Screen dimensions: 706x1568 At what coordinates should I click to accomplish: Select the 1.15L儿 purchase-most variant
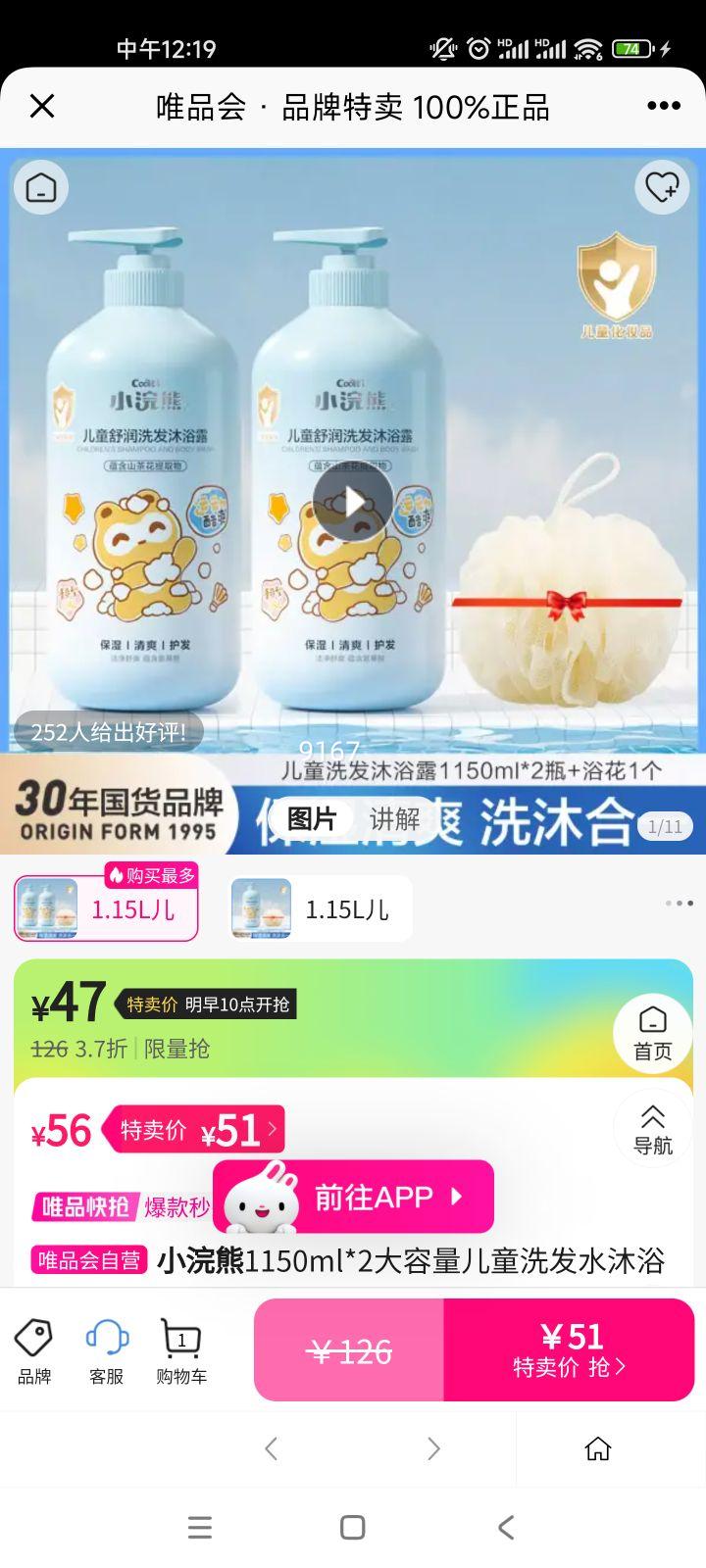tap(105, 907)
